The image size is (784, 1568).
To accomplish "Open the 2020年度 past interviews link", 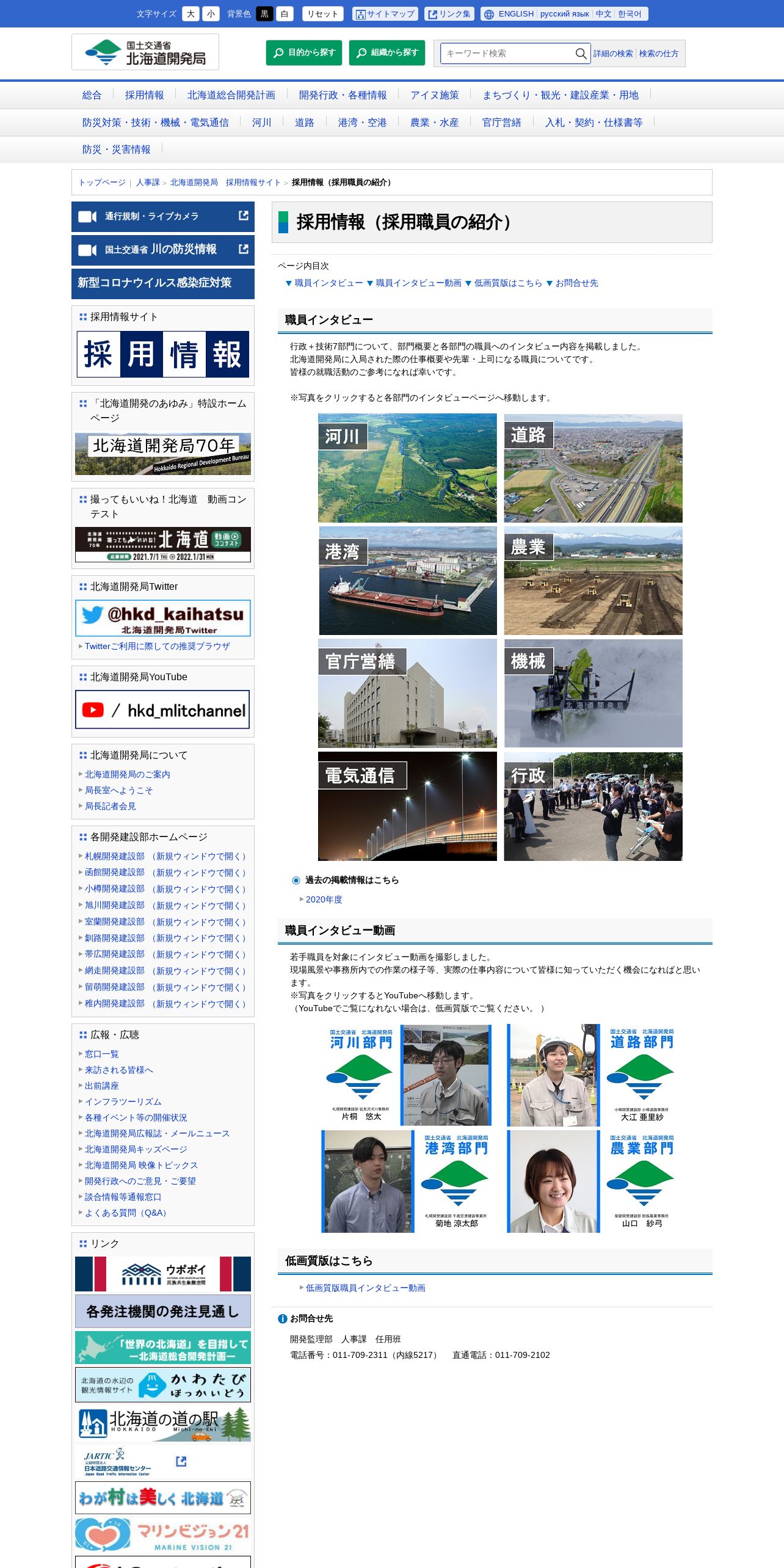I will click(x=324, y=899).
